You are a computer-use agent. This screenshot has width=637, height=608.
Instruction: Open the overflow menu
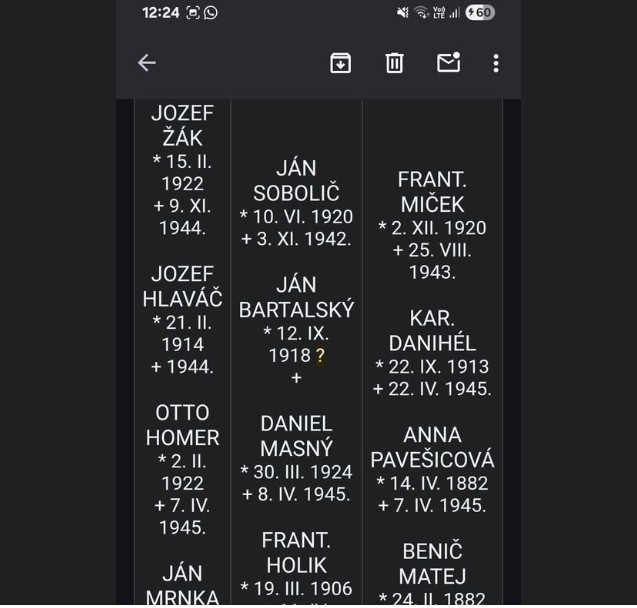(x=496, y=63)
